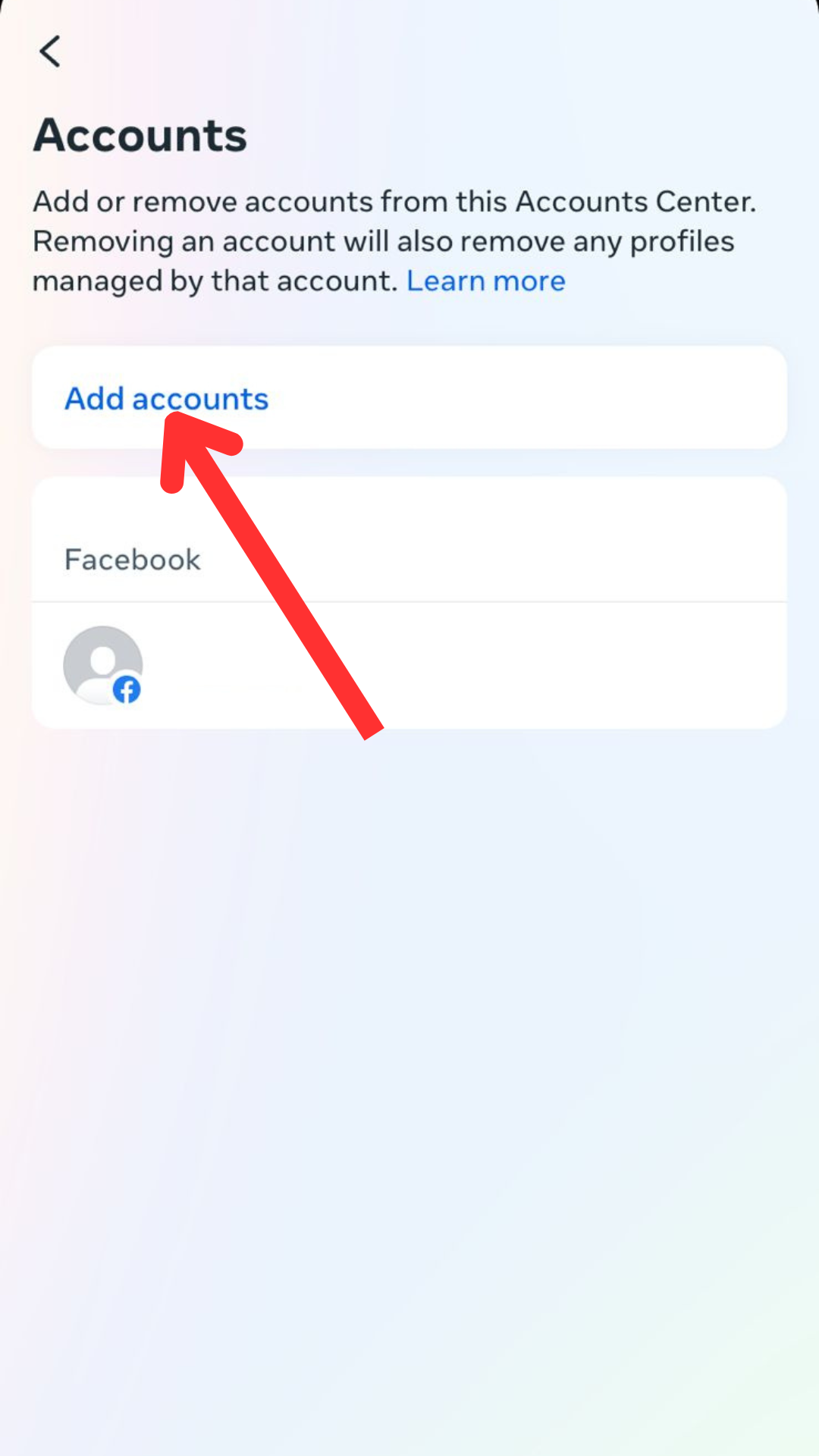Tap Add accounts
The width and height of the screenshot is (819, 1456).
coord(409,398)
